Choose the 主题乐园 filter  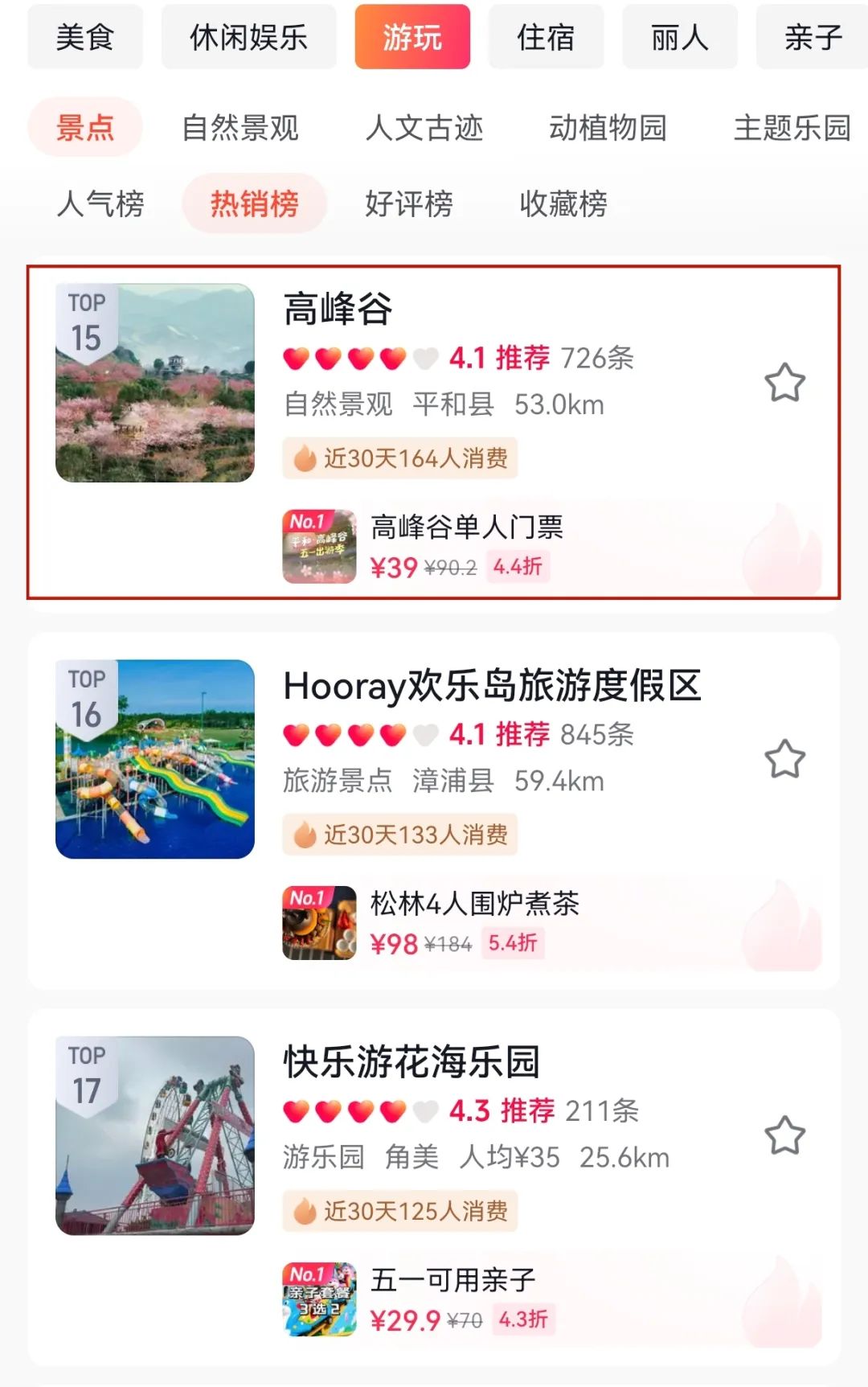coord(792,128)
